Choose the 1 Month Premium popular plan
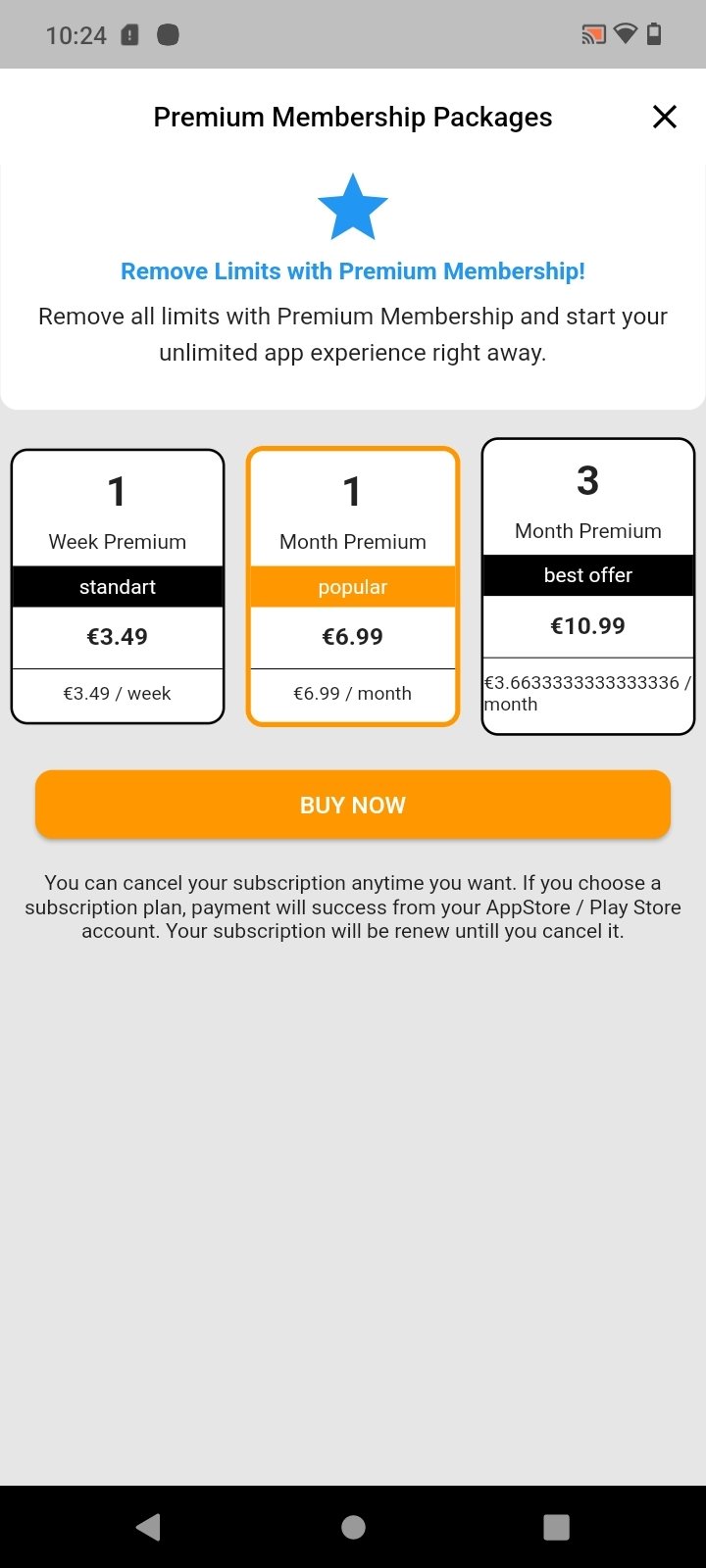Image resolution: width=706 pixels, height=1568 pixels. point(353,586)
